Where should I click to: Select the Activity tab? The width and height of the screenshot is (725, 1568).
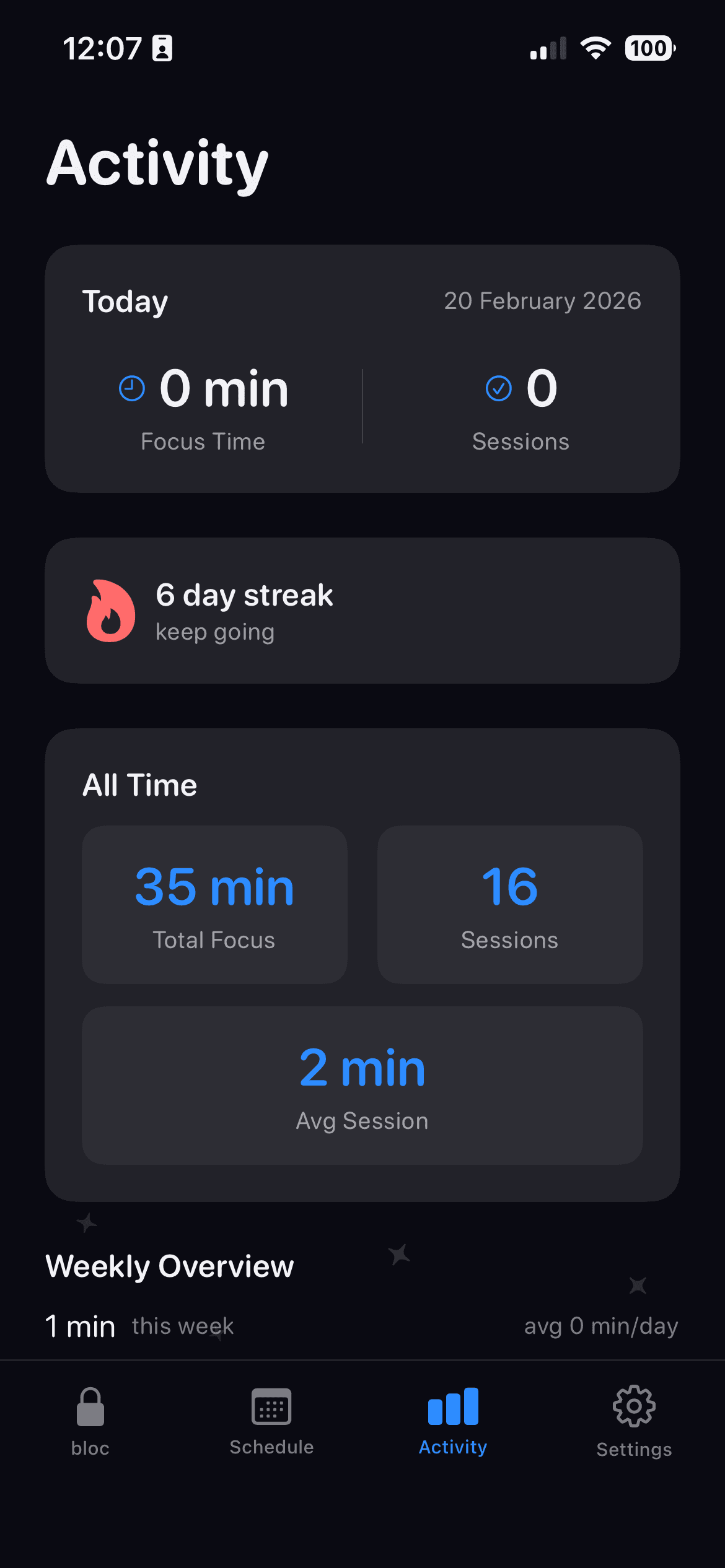[453, 1421]
